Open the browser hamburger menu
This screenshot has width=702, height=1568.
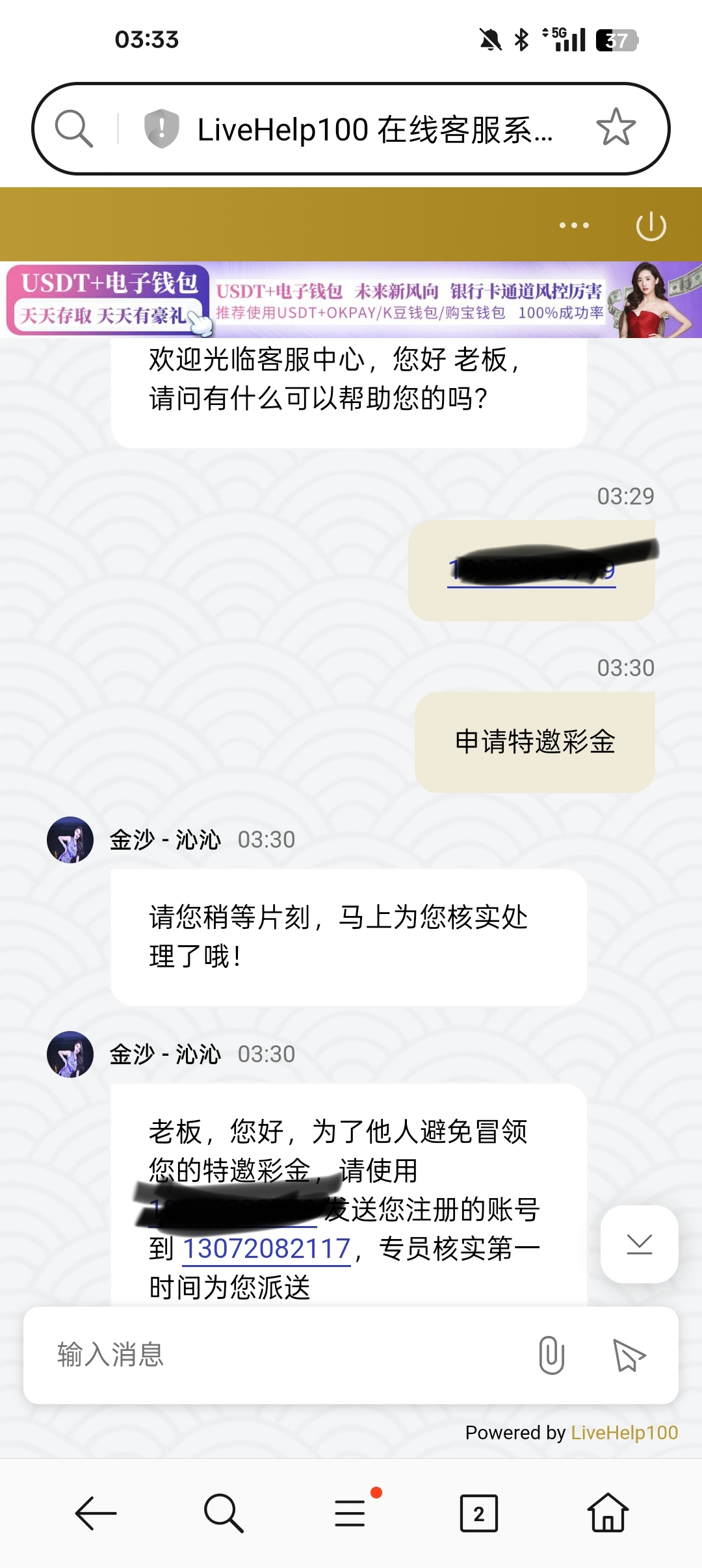(x=350, y=1513)
